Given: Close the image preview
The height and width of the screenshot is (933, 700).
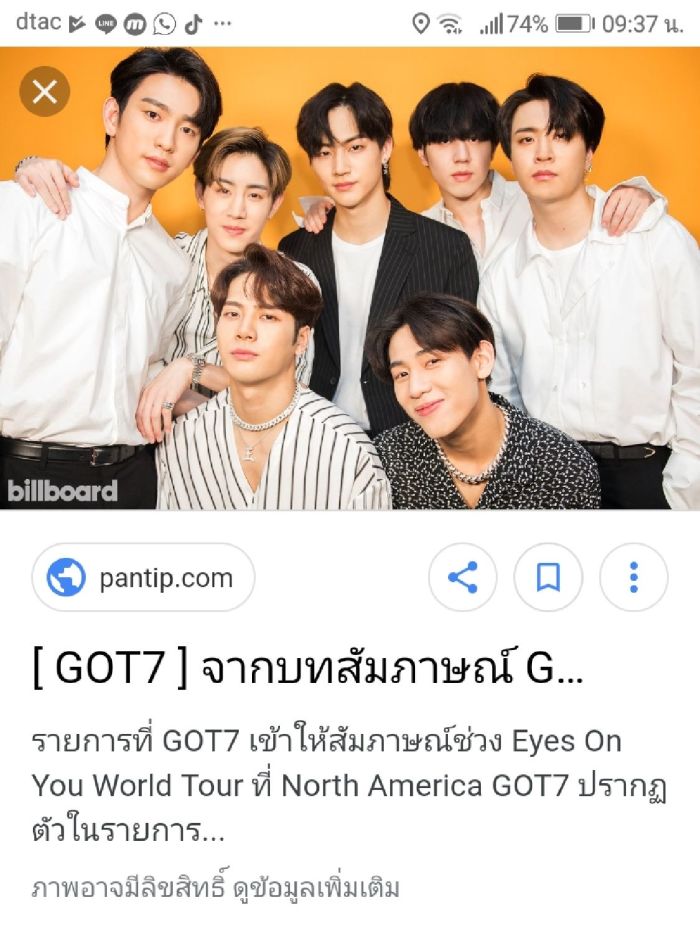Looking at the screenshot, I should [45, 92].
